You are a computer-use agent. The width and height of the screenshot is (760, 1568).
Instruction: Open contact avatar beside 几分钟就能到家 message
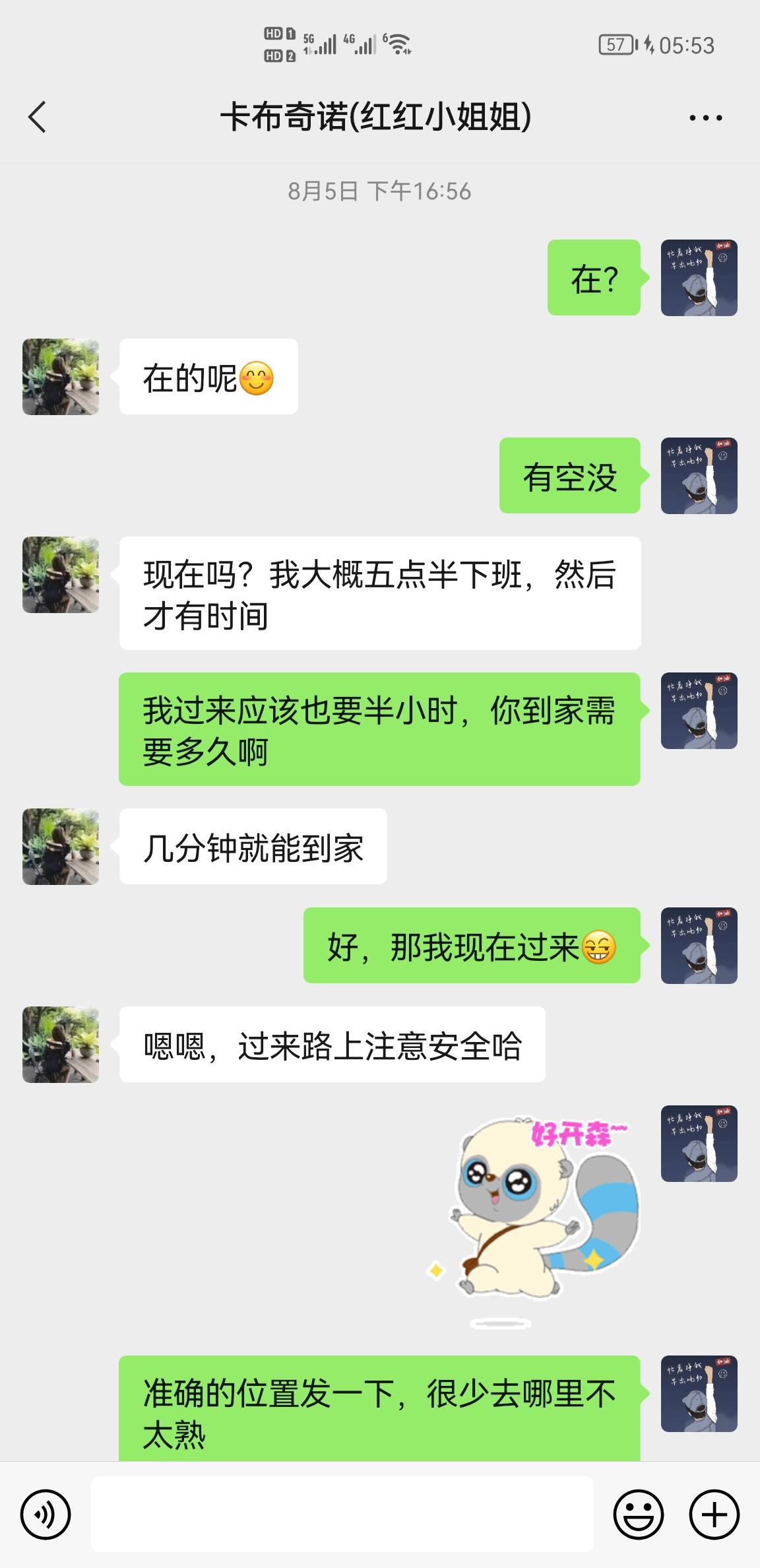point(61,847)
